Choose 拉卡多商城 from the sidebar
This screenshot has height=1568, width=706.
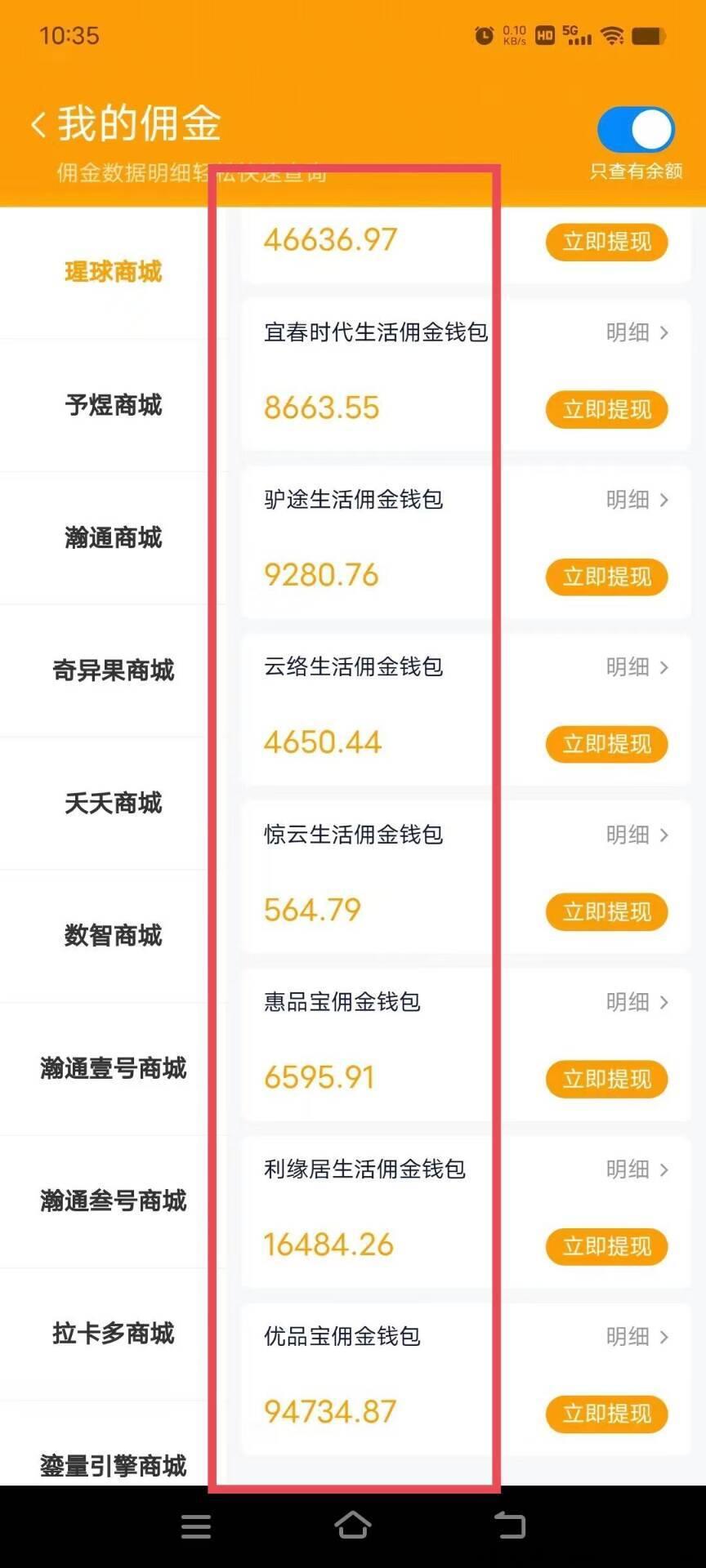point(114,1334)
